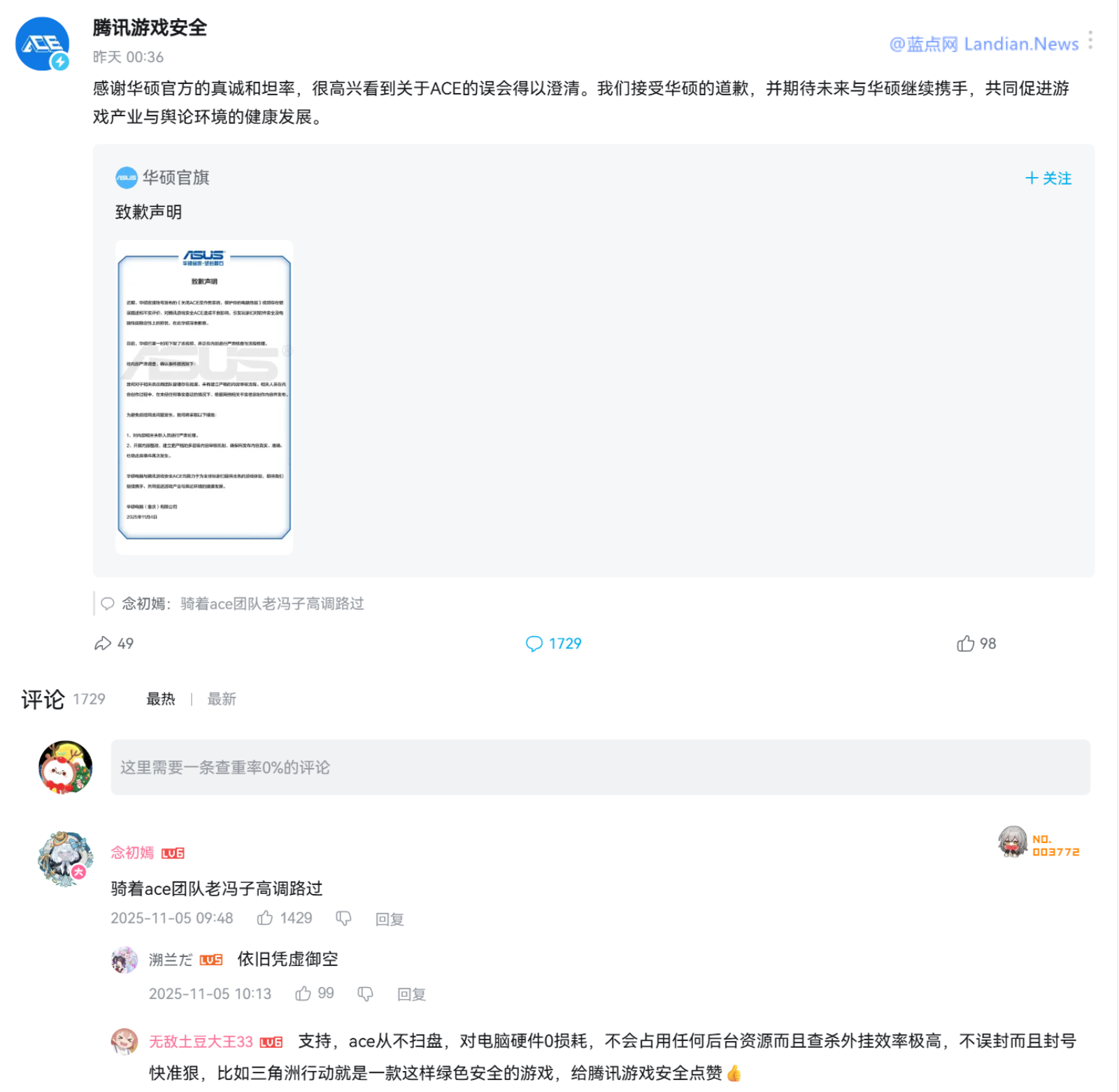
Task: Follow 华硕官旗 with the 关注 button
Action: pos(1048,178)
